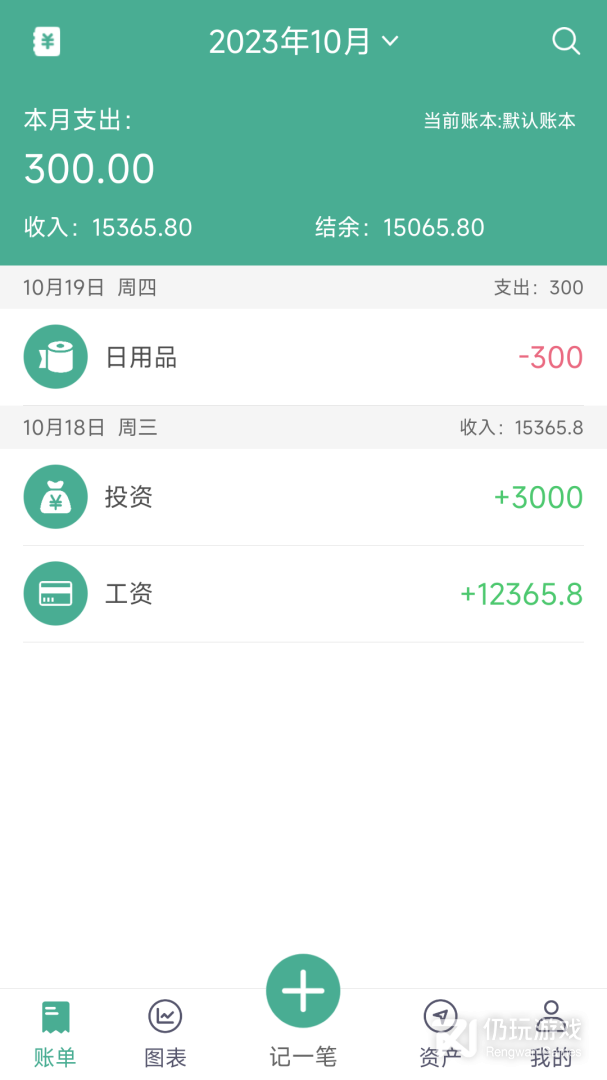Switch to the 账单 tab

pyautogui.click(x=55, y=1035)
